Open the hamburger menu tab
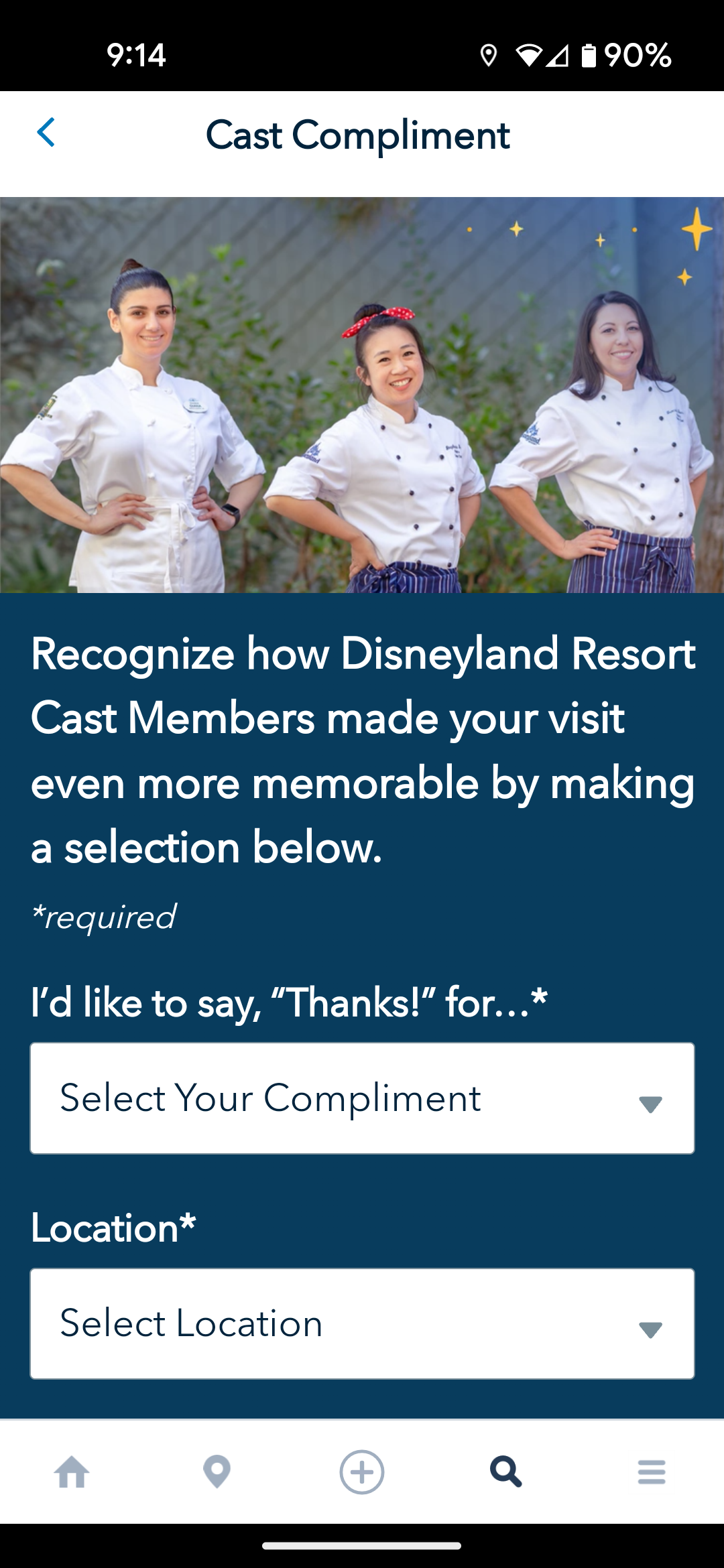This screenshot has height=1568, width=724. pyautogui.click(x=652, y=1472)
